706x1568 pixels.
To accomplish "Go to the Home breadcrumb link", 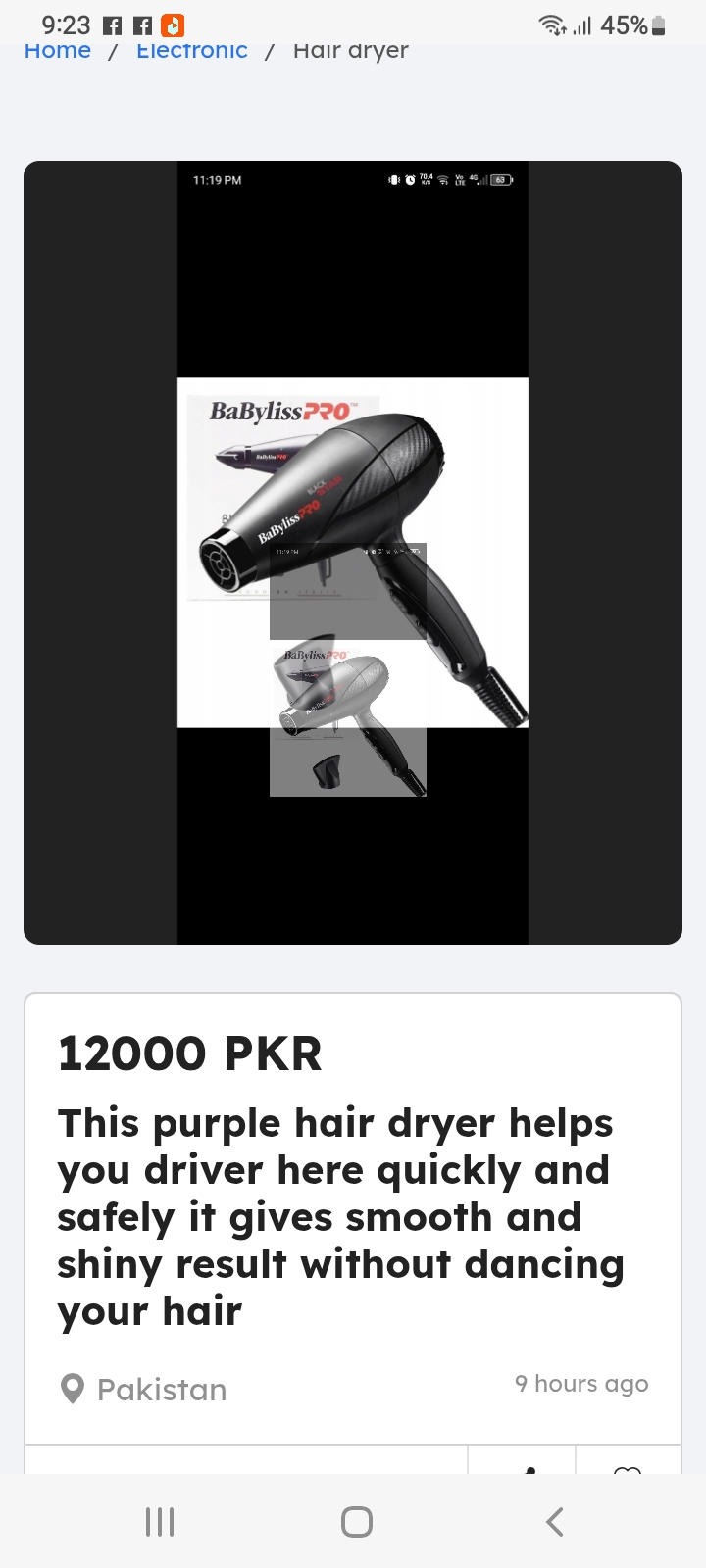I will 58,51.
